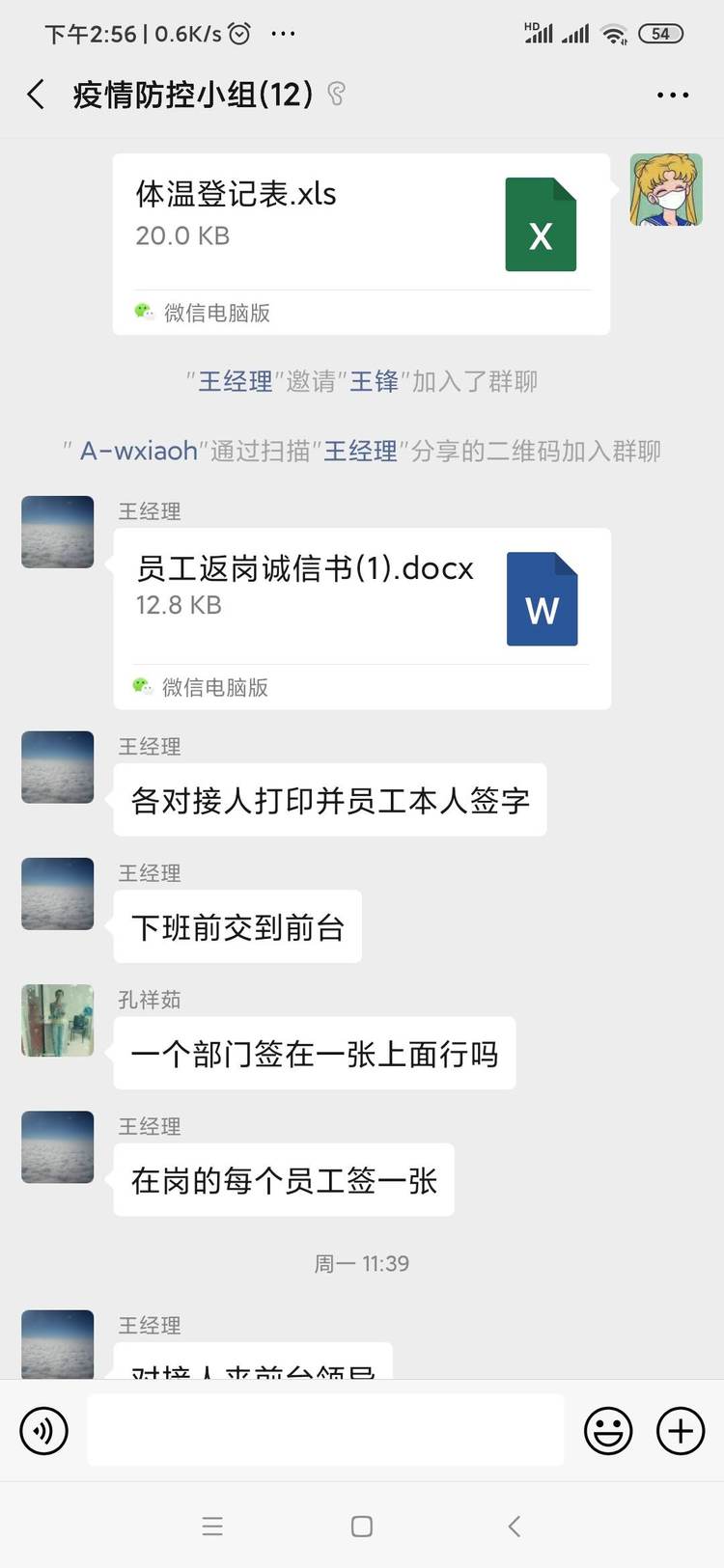The height and width of the screenshot is (1568, 724).
Task: View the Sailor Moon avatar profile
Action: 666,189
